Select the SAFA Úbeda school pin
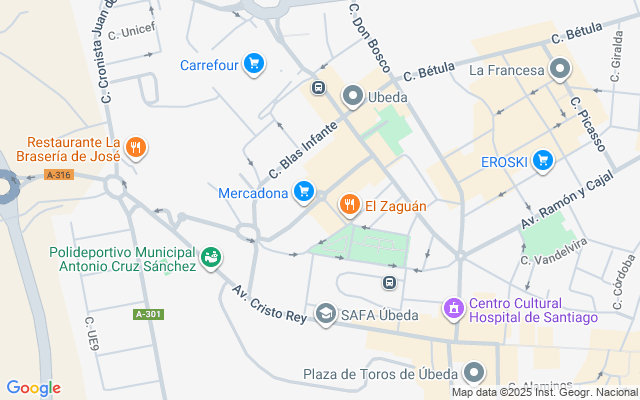Image resolution: width=640 pixels, height=400 pixels. [325, 315]
